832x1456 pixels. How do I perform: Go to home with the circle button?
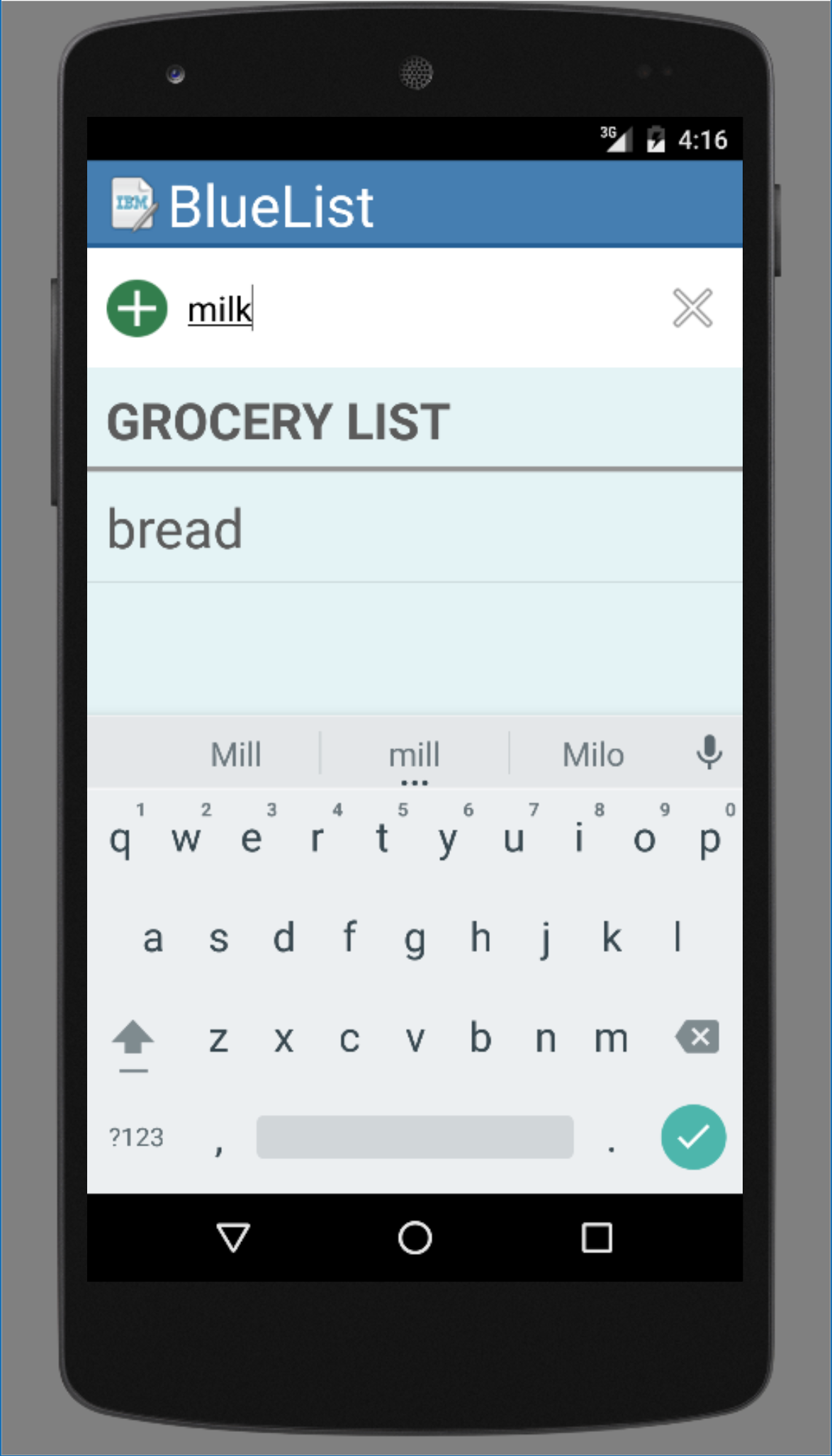[415, 1238]
